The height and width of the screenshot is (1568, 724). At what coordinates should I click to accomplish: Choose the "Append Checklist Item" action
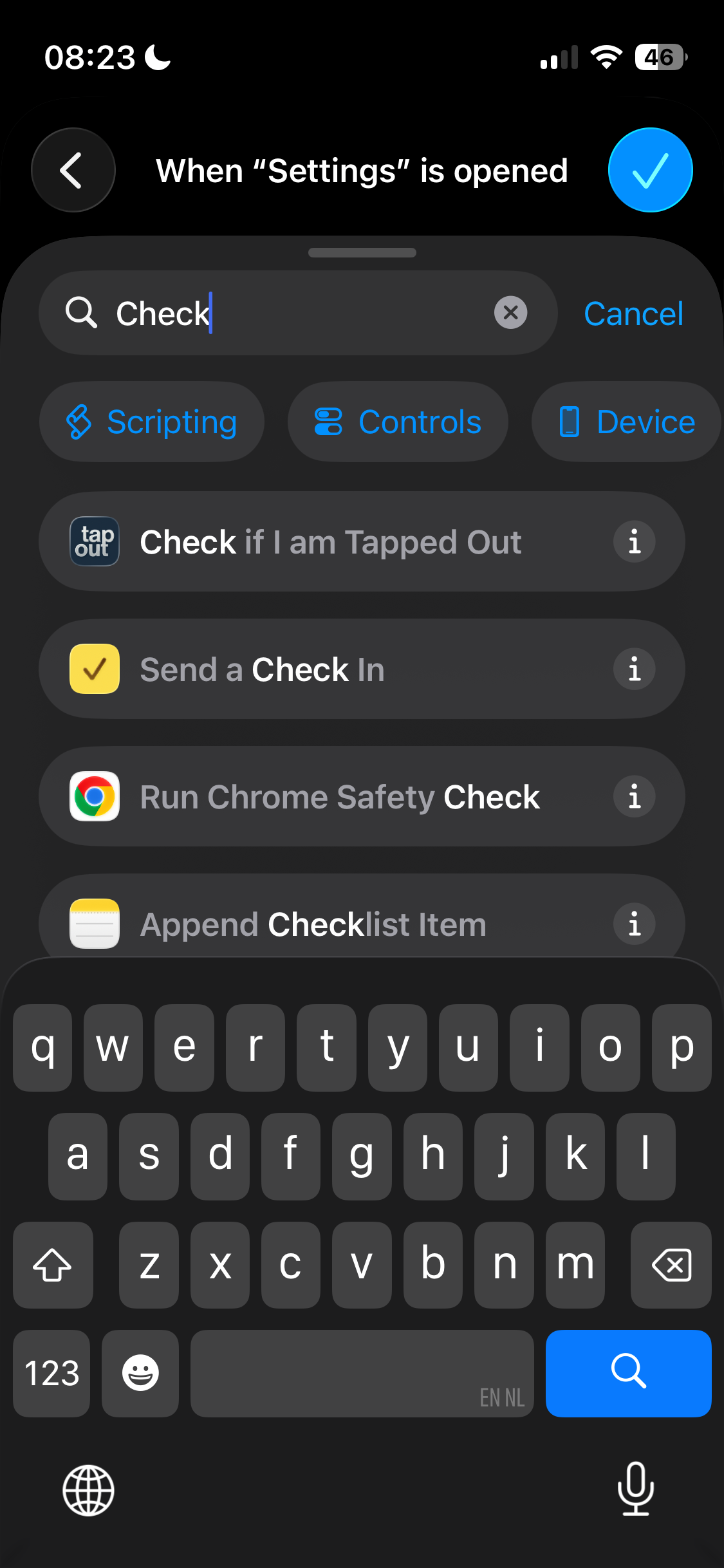(313, 924)
